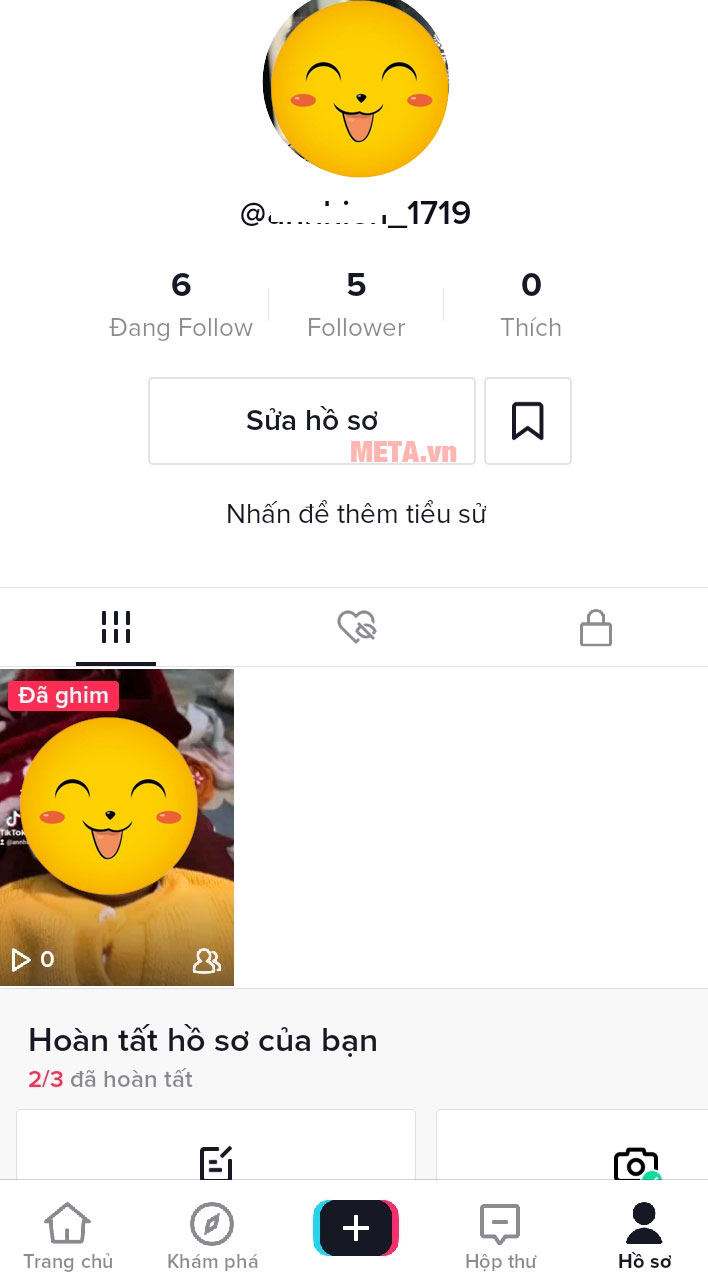Tap the profile avatar picture
Image resolution: width=708 pixels, height=1277 pixels.
tap(356, 85)
